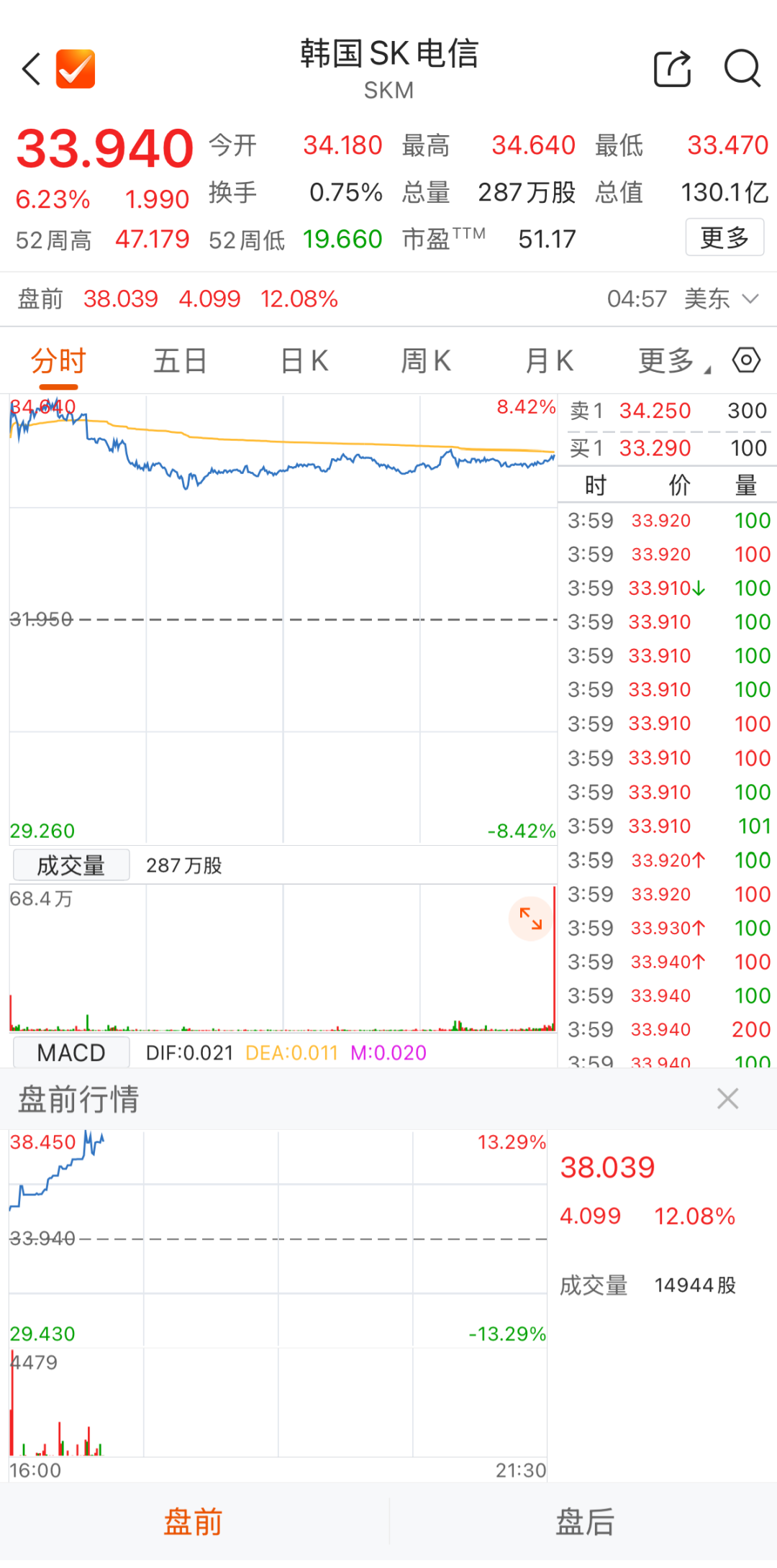Switch to the 日K chart tab

pos(304,360)
